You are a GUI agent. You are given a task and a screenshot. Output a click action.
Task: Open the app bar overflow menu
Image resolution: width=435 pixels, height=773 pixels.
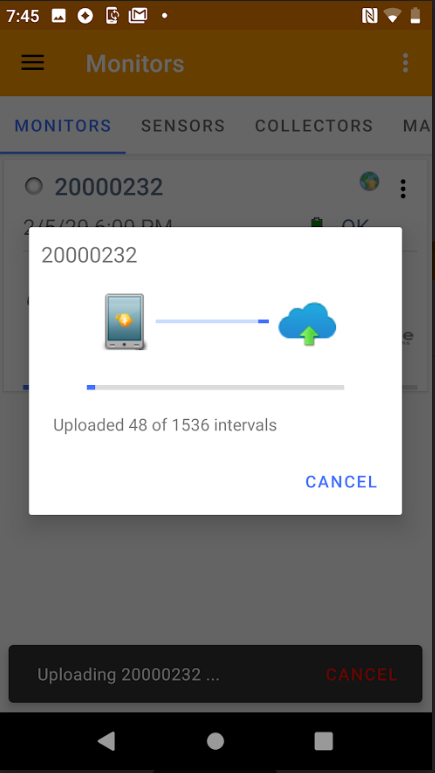point(405,63)
